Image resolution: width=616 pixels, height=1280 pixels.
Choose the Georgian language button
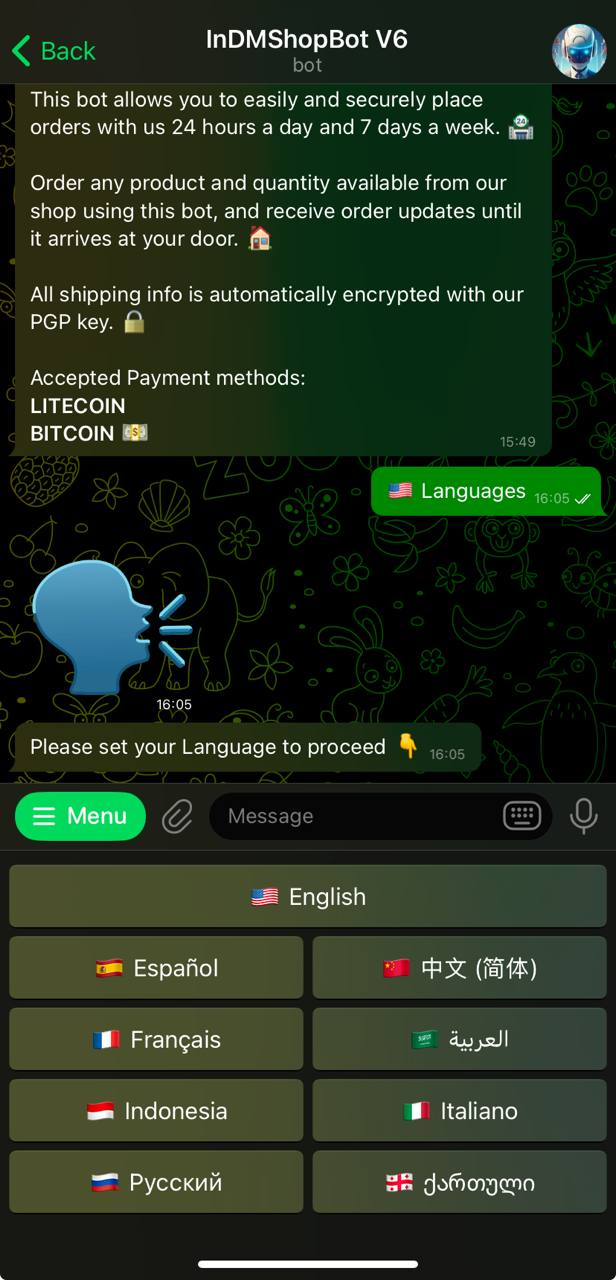click(460, 1182)
